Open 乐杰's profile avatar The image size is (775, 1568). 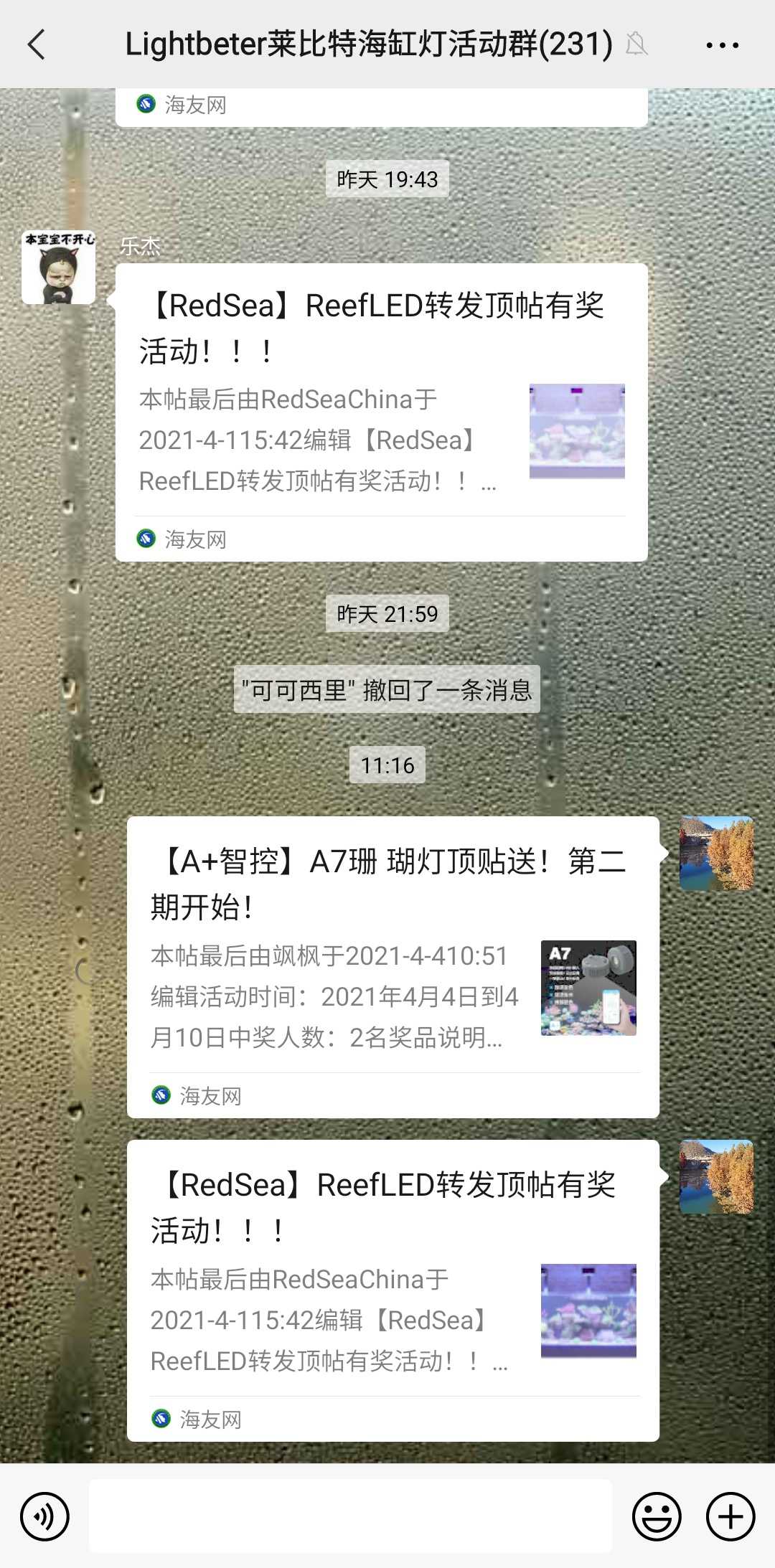59,268
